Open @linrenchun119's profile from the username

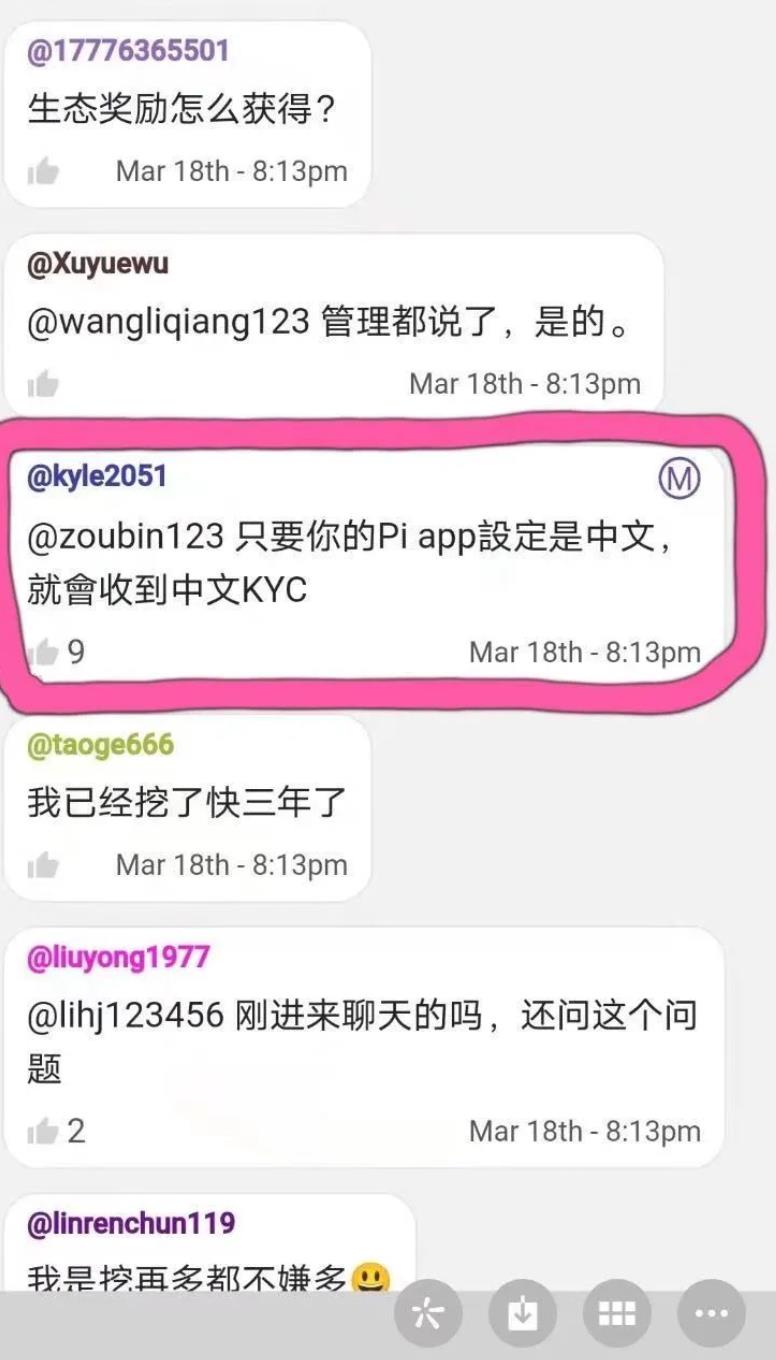(130, 1222)
